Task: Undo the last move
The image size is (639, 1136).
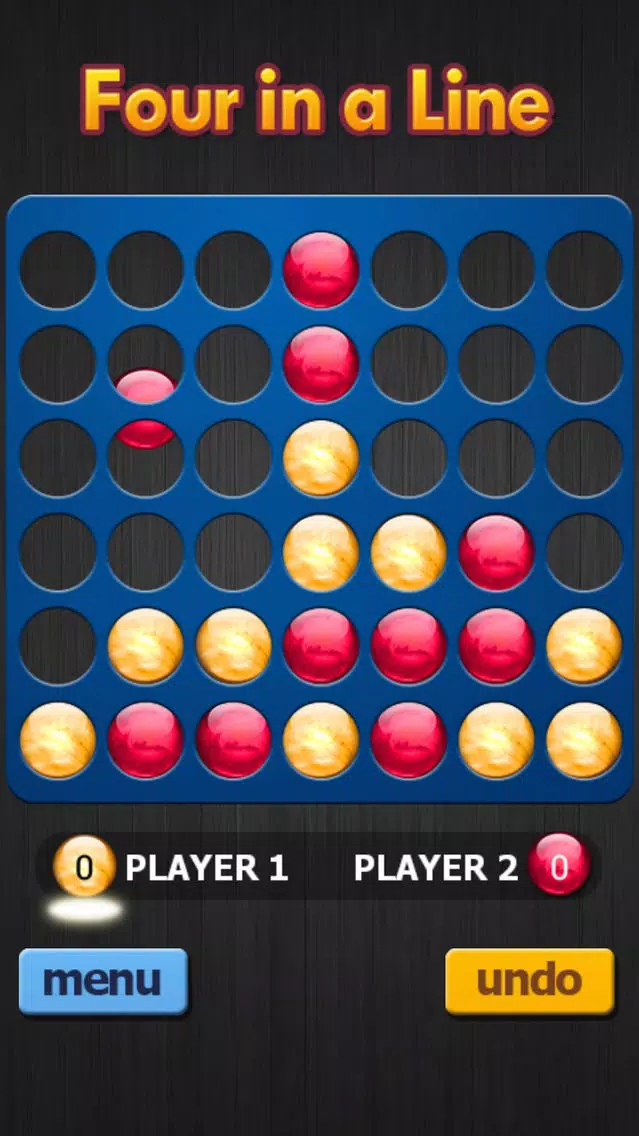Action: click(x=529, y=981)
